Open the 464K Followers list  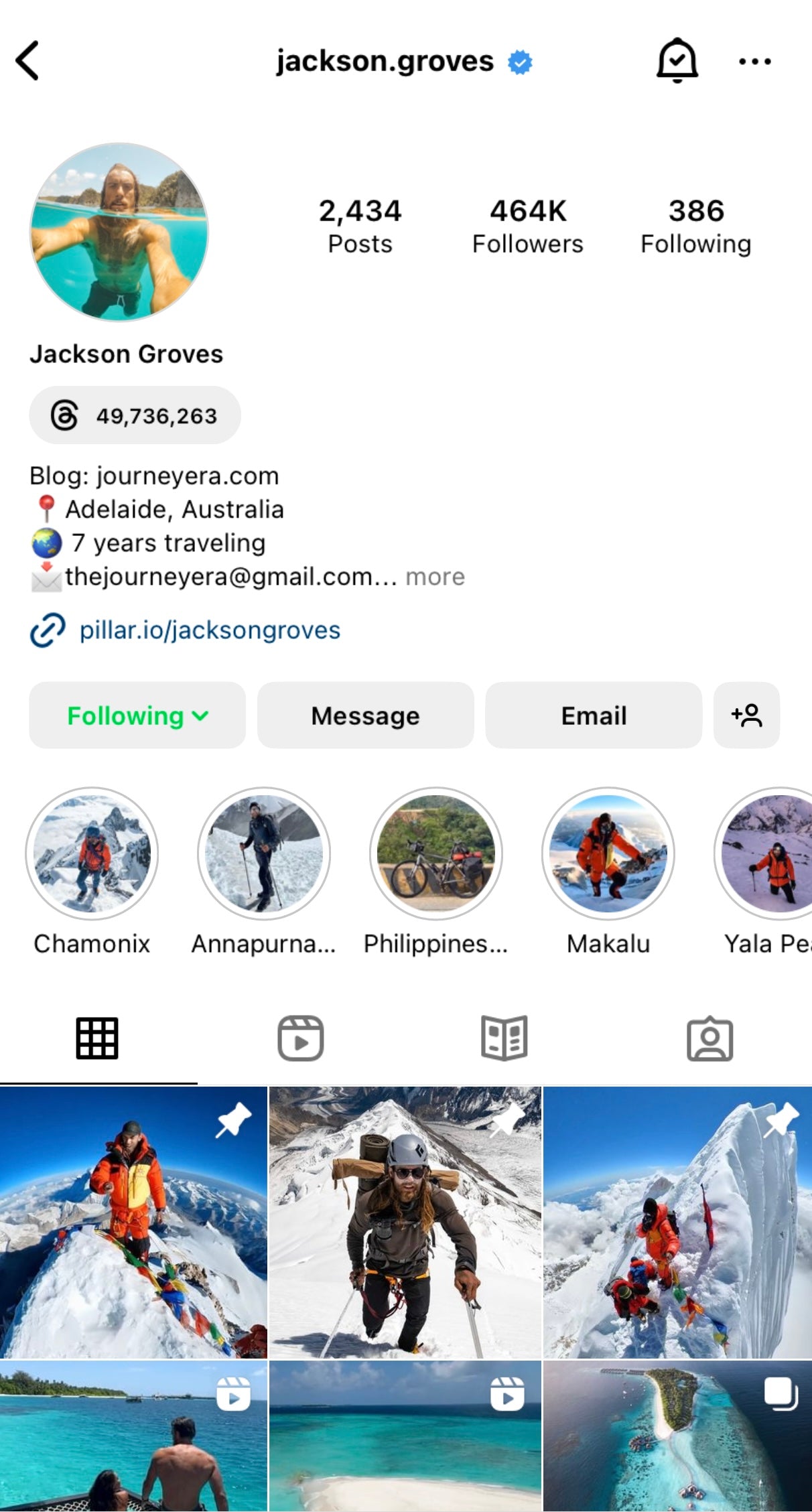pyautogui.click(x=527, y=226)
